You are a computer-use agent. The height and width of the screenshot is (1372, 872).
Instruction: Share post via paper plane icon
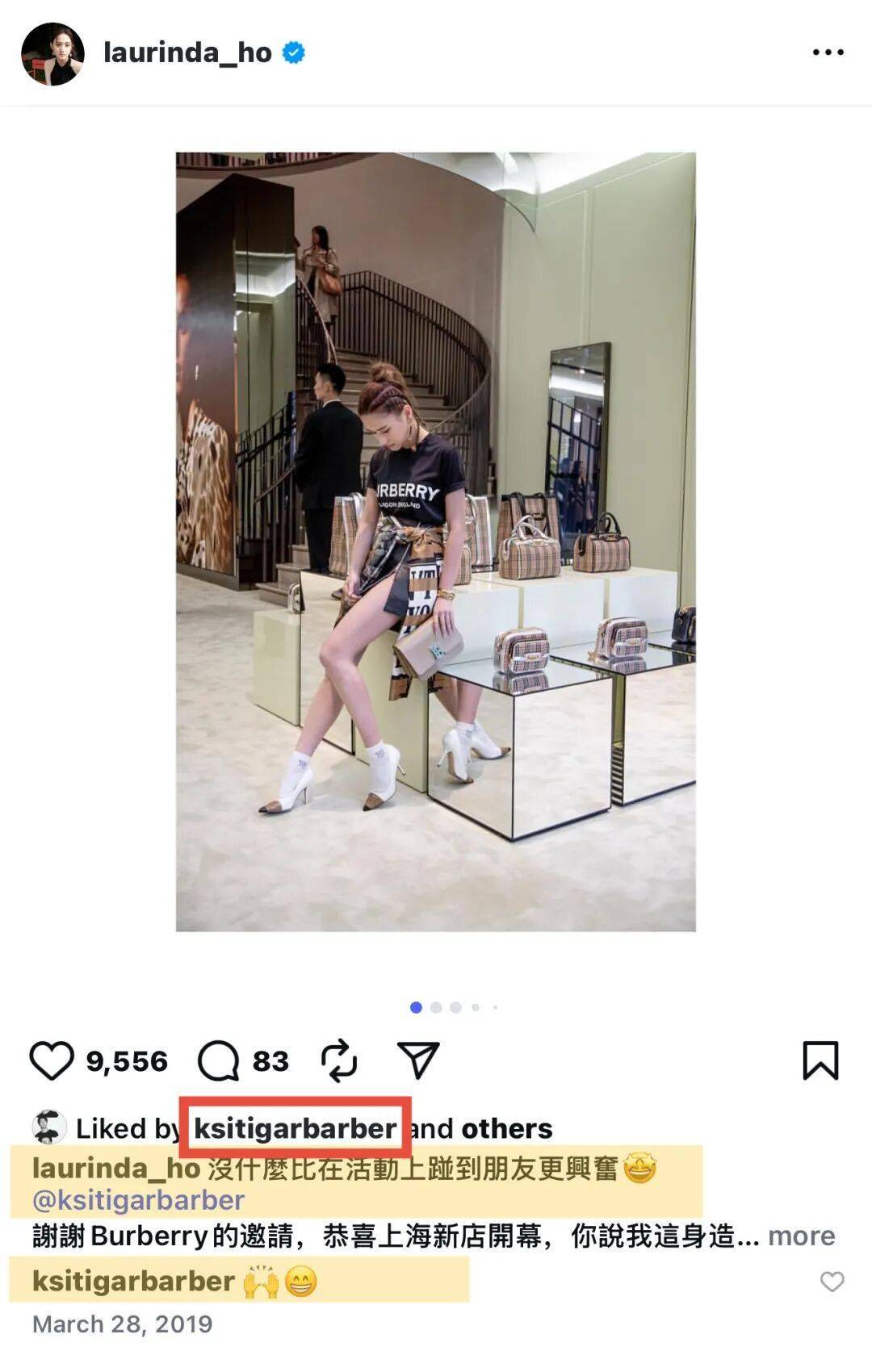tap(418, 1060)
